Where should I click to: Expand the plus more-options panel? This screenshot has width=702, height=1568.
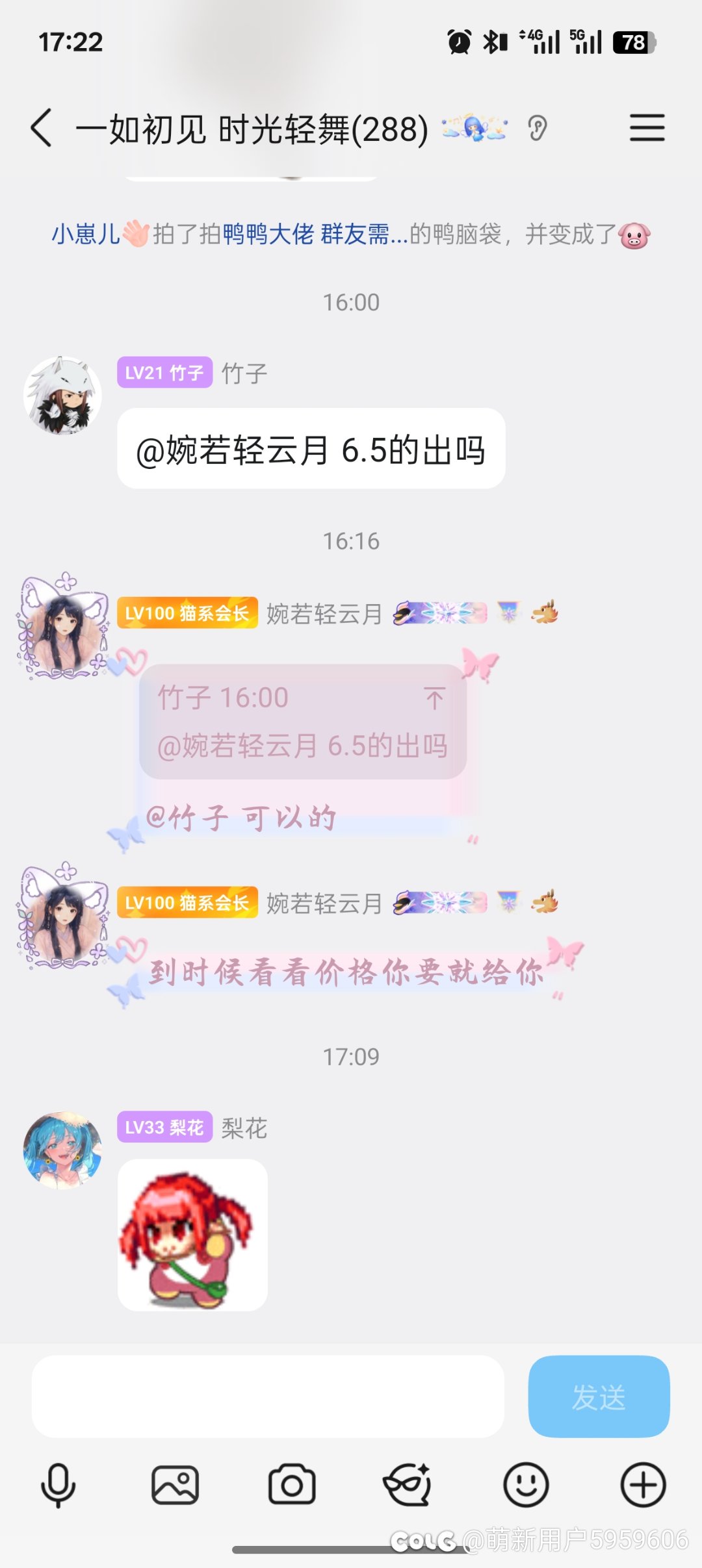coord(643,1485)
